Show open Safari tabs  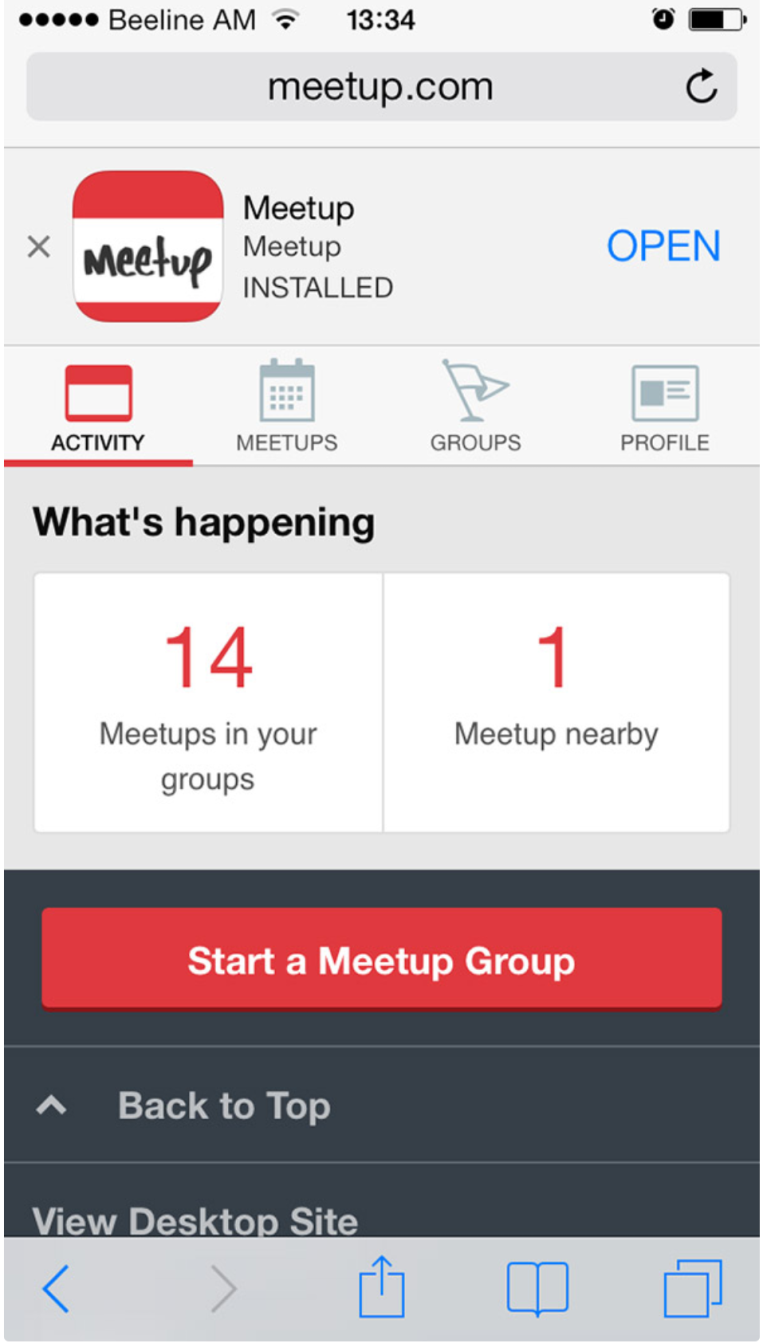(693, 1289)
